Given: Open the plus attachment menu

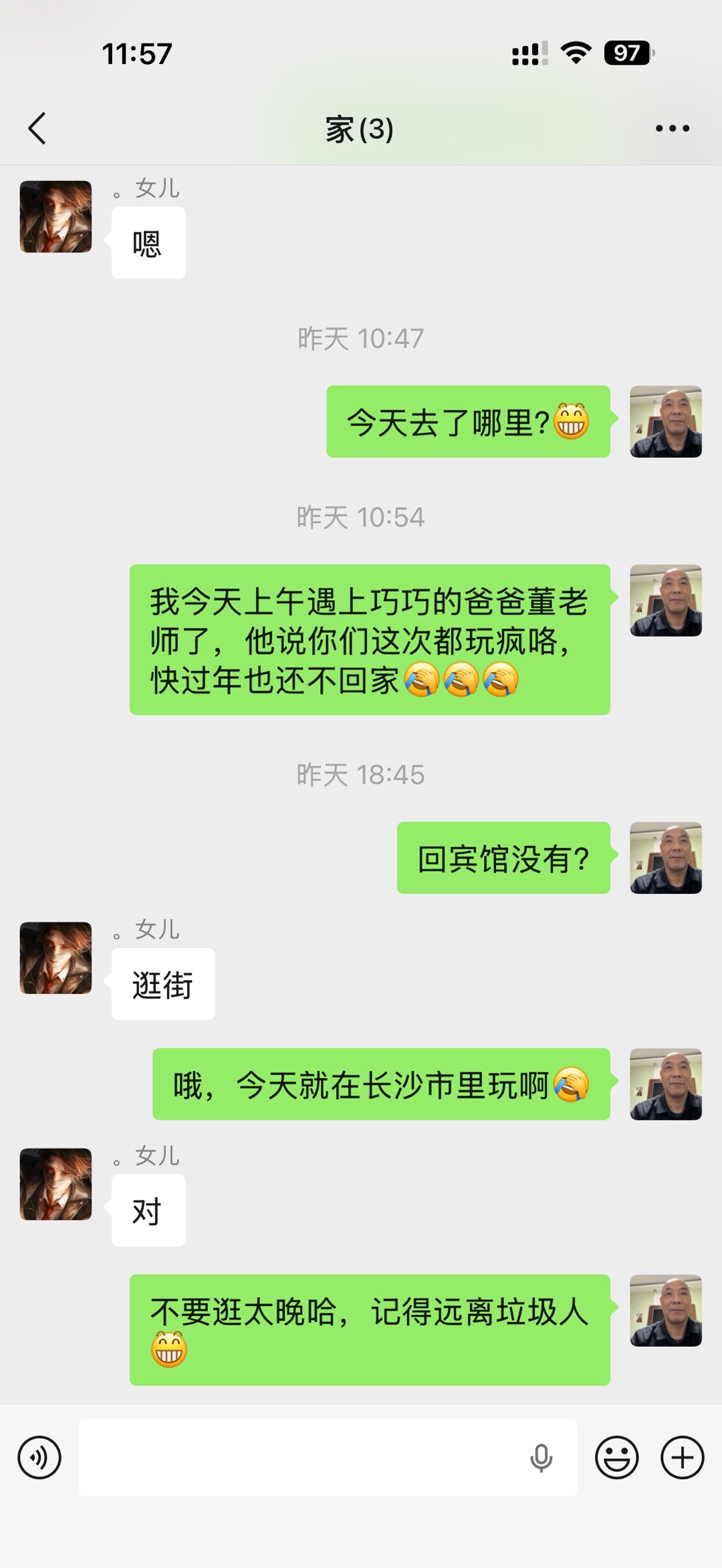Looking at the screenshot, I should click(682, 1457).
